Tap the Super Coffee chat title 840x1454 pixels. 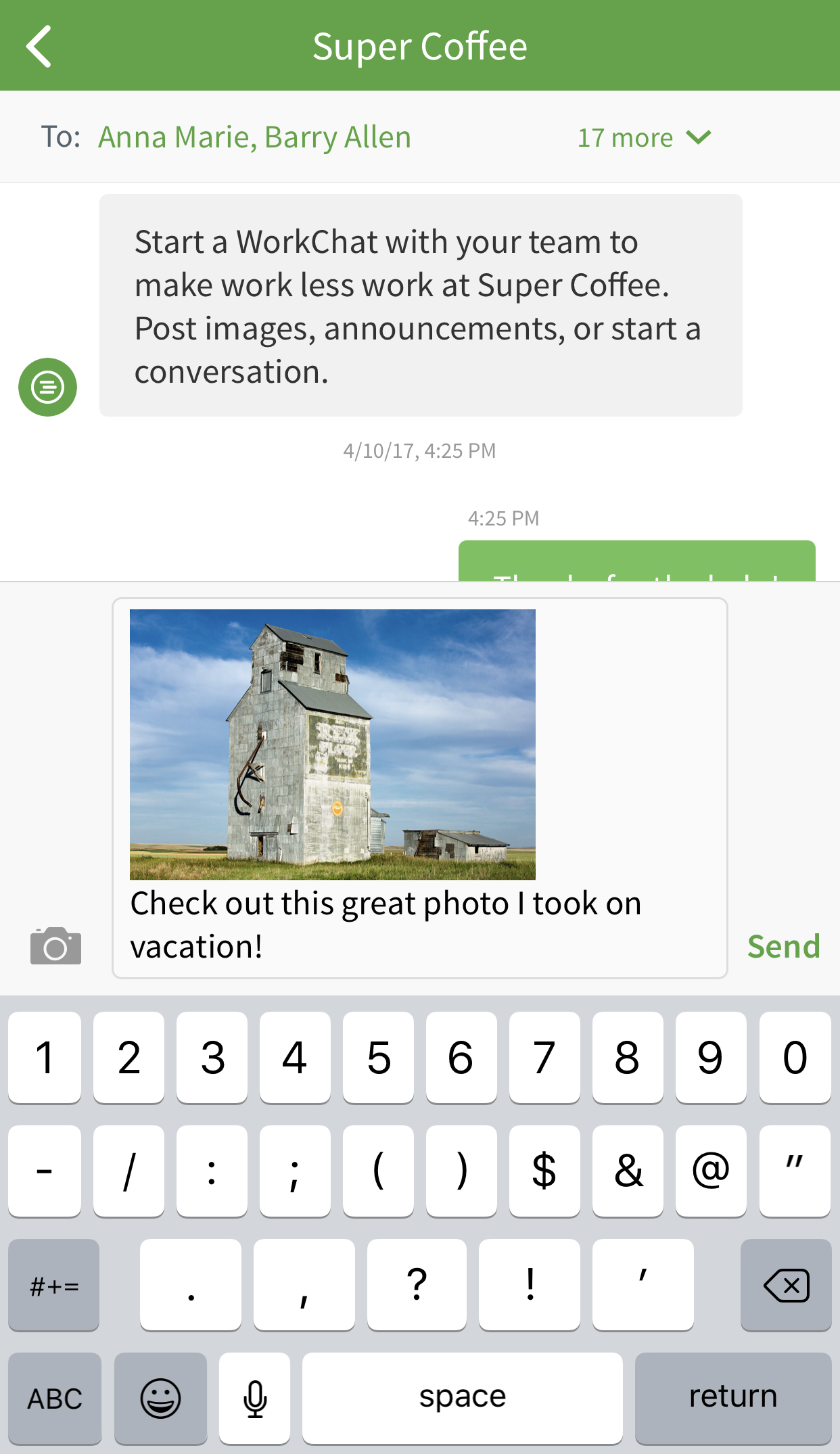coord(419,45)
